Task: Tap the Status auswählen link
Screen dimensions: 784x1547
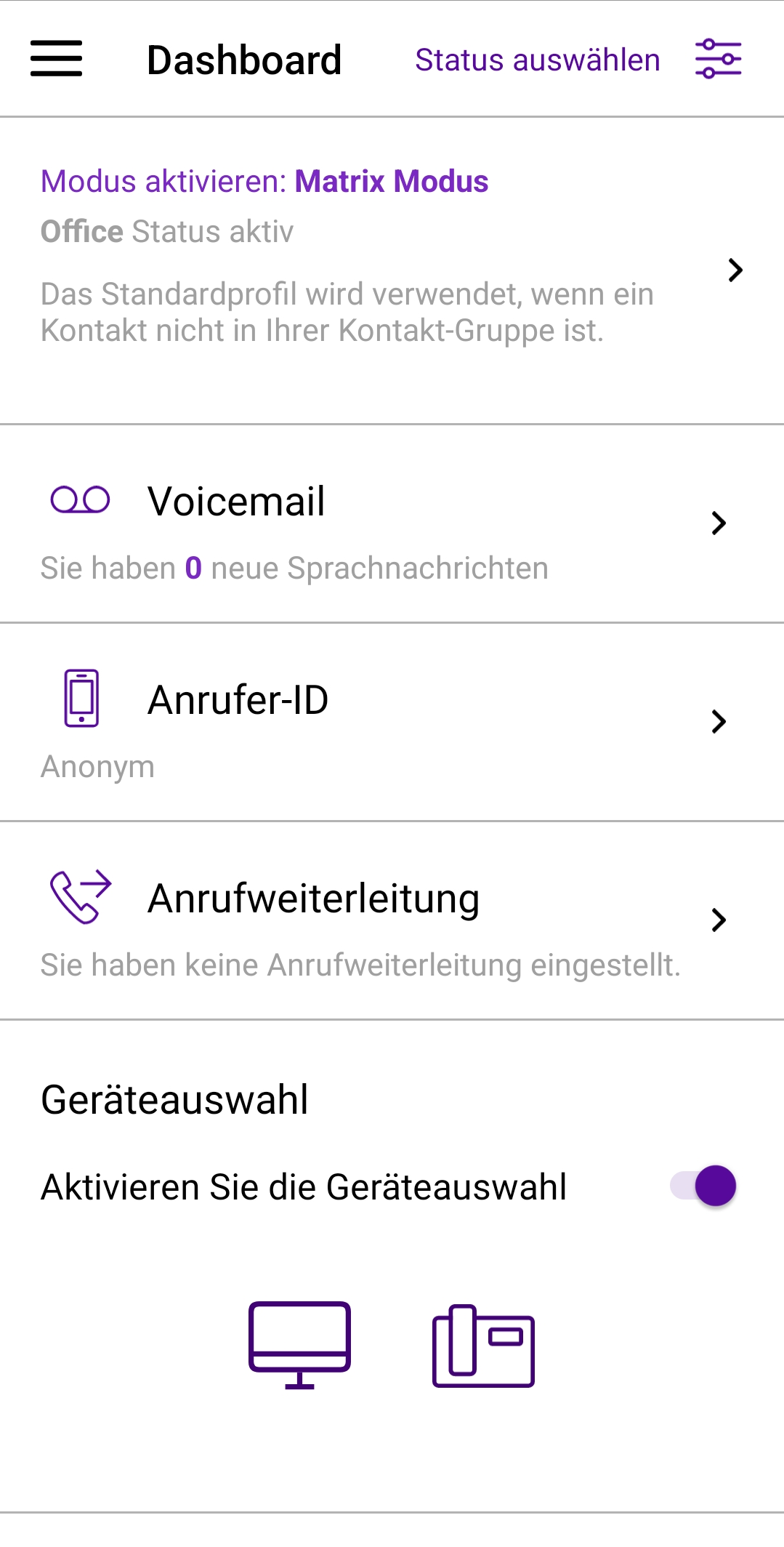Action: tap(537, 60)
